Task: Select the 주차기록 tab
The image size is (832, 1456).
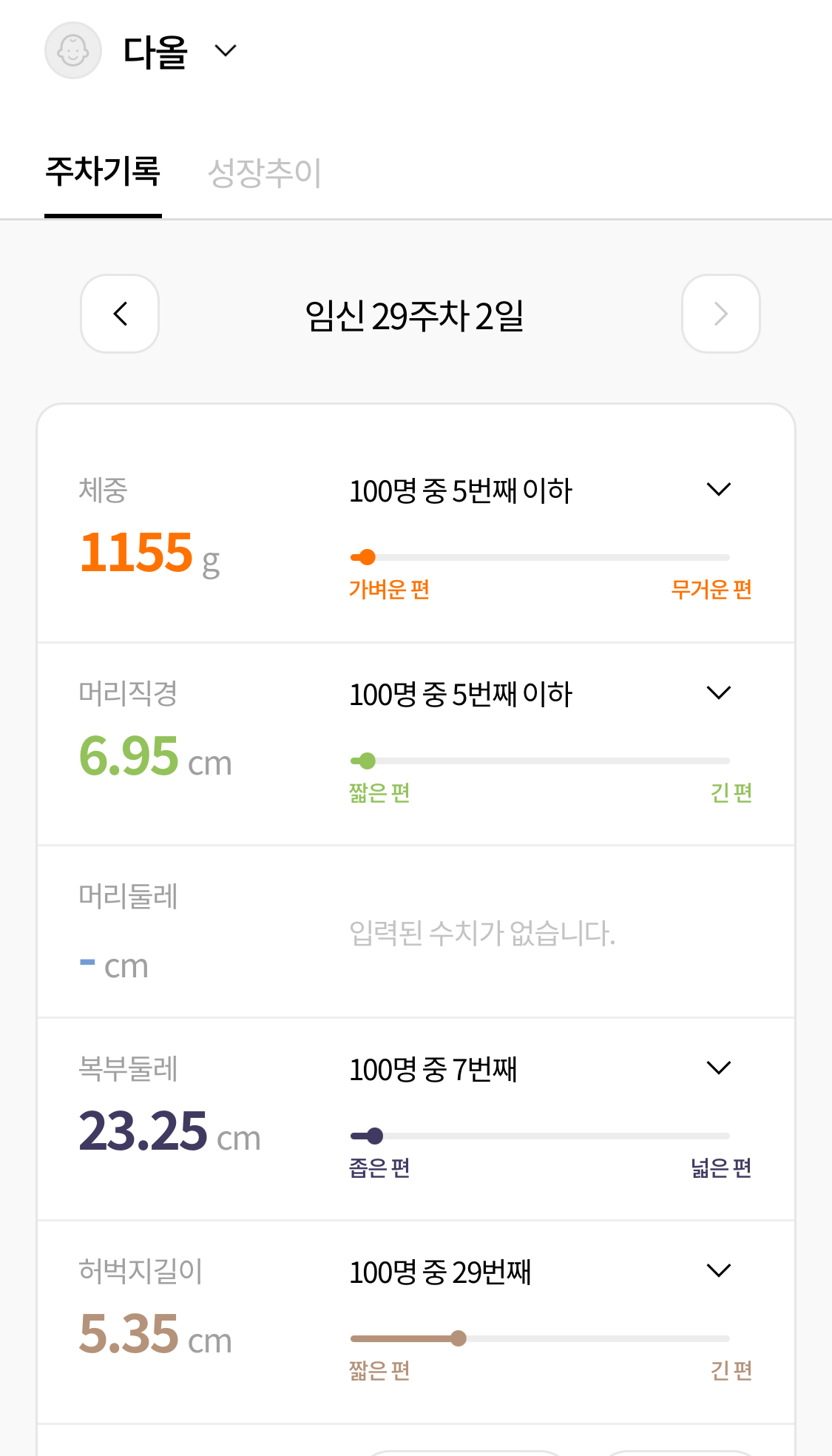Action: tap(104, 172)
